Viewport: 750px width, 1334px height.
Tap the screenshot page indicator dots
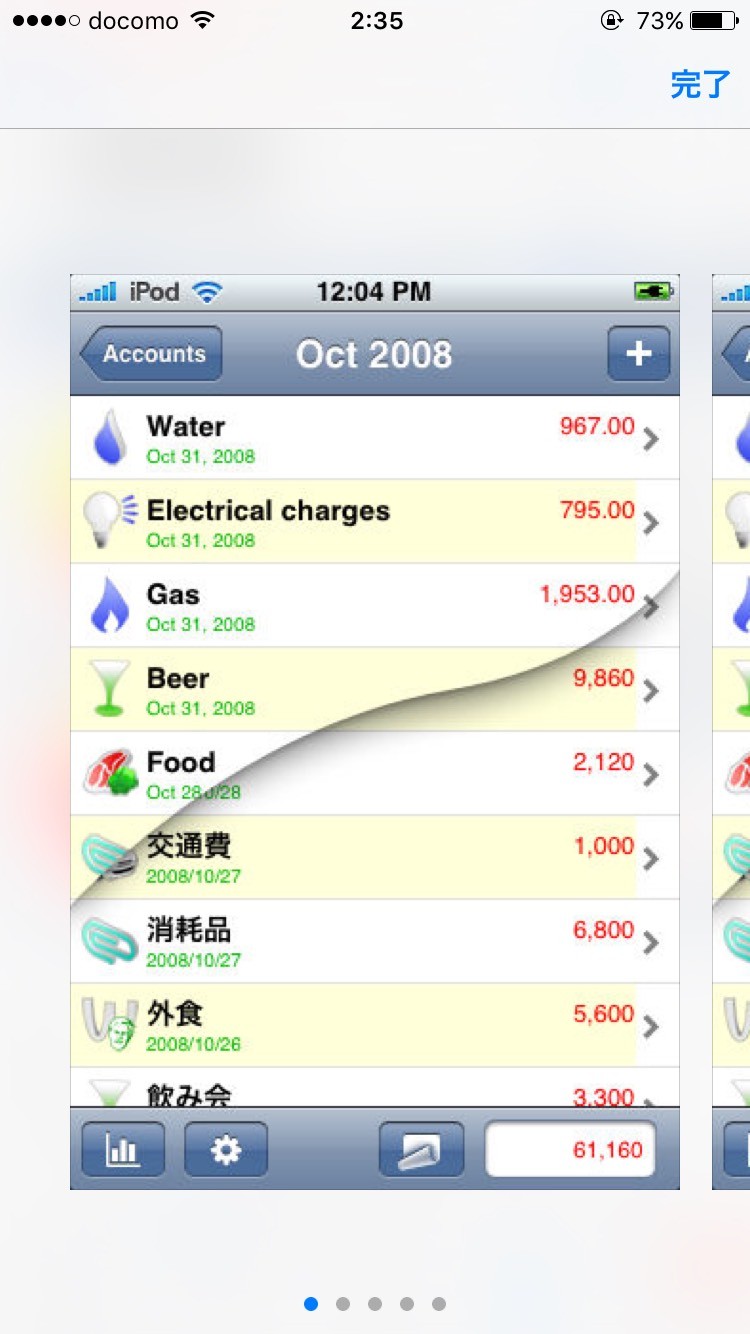pyautogui.click(x=374, y=1304)
